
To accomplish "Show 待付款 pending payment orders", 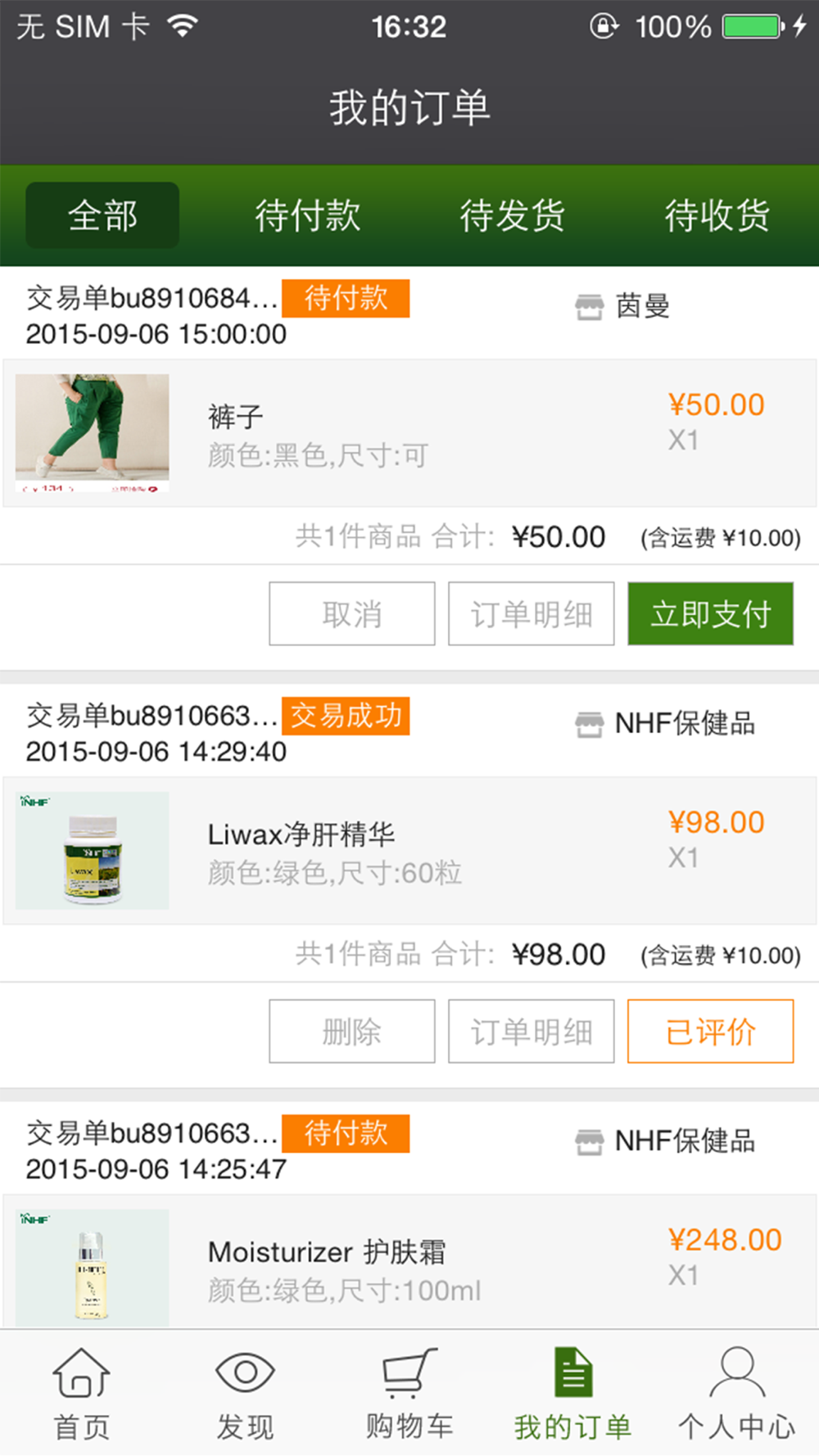I will tap(307, 215).
